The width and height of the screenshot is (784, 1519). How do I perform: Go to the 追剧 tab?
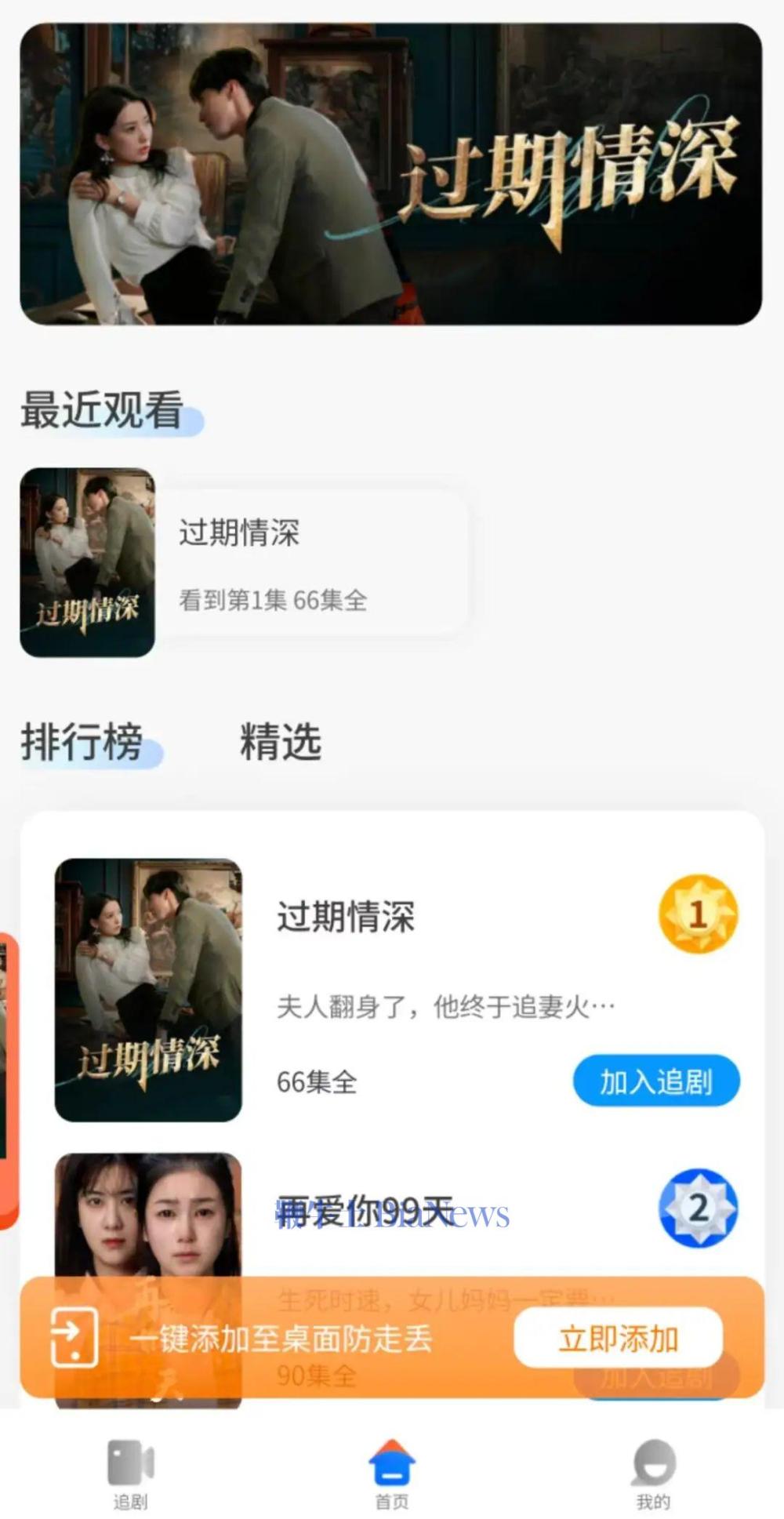pos(130,1474)
